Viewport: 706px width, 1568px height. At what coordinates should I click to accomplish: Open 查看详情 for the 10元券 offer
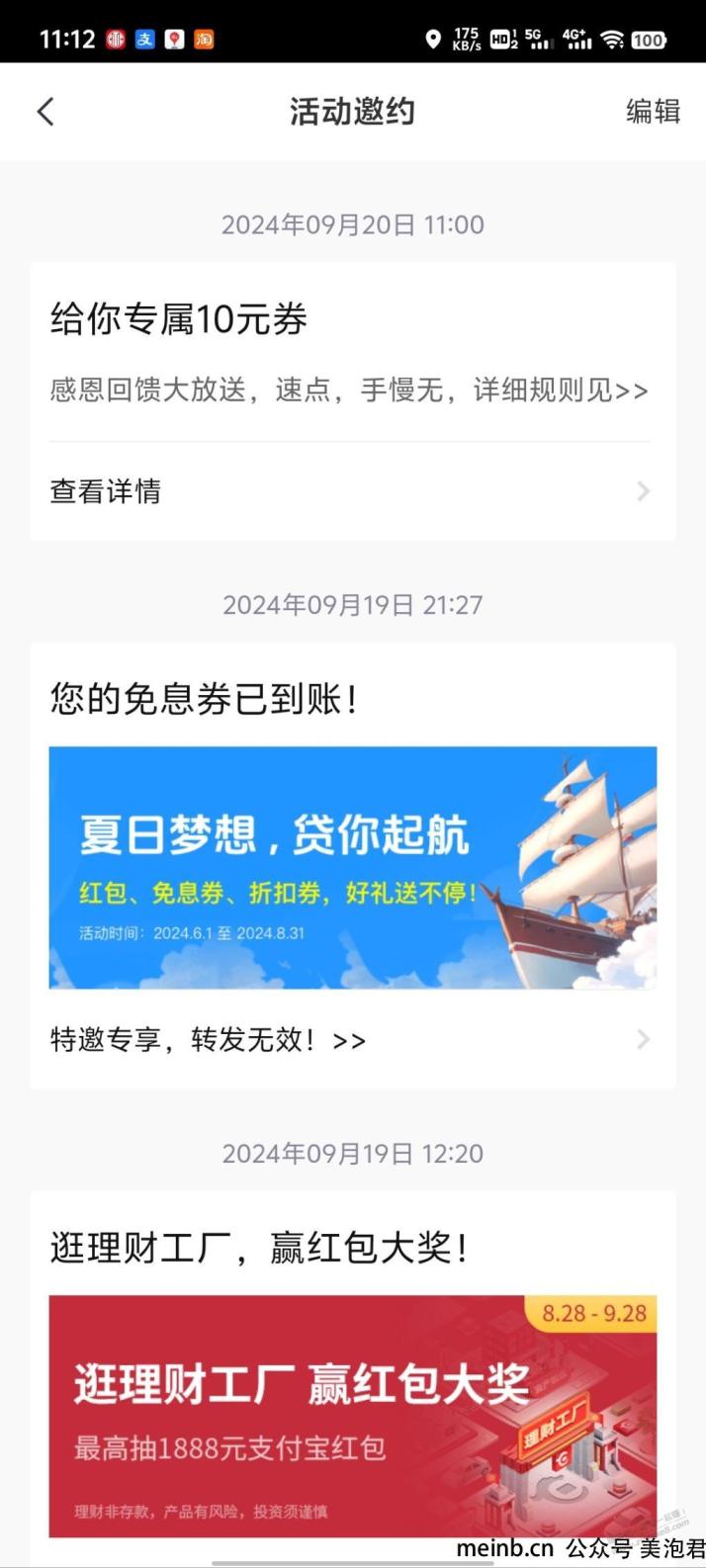351,491
